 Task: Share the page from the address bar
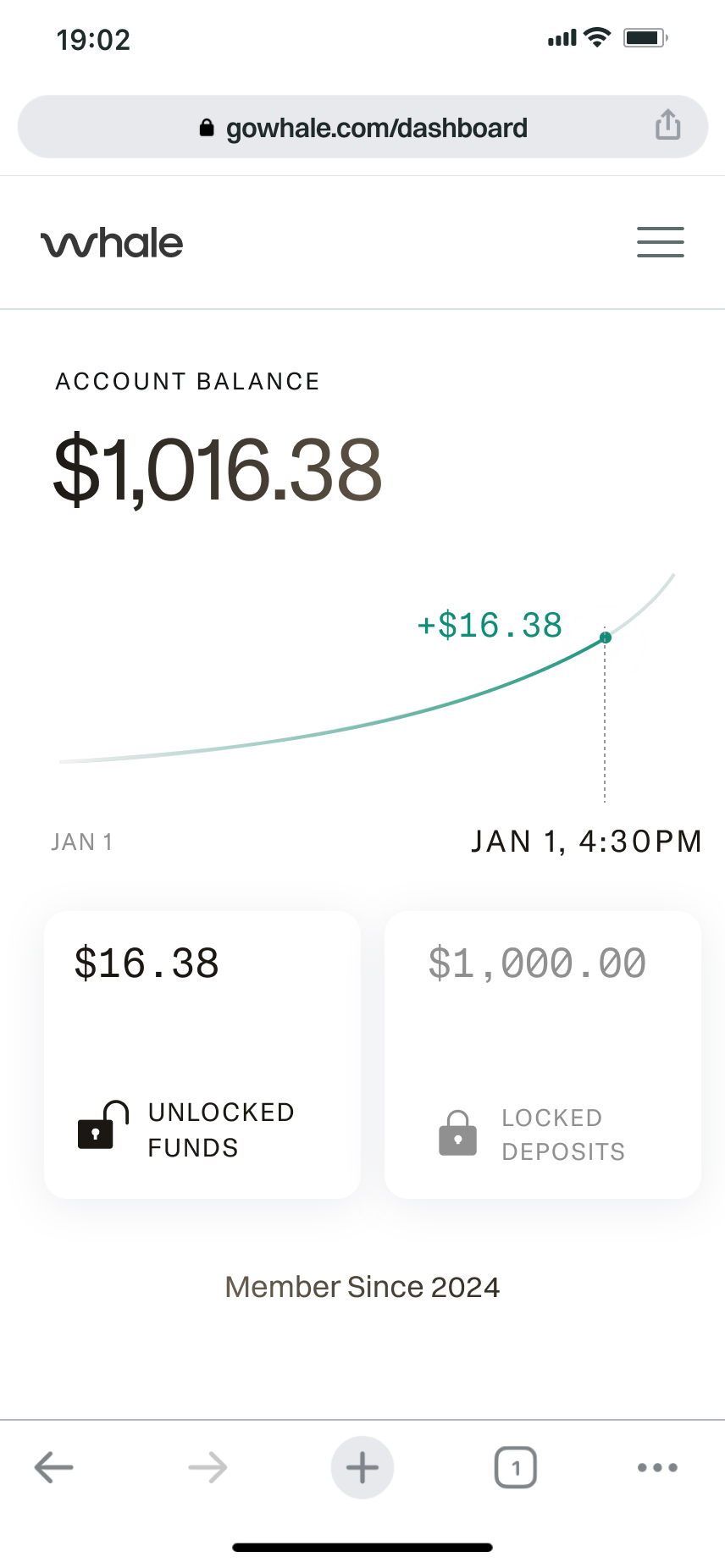point(667,125)
